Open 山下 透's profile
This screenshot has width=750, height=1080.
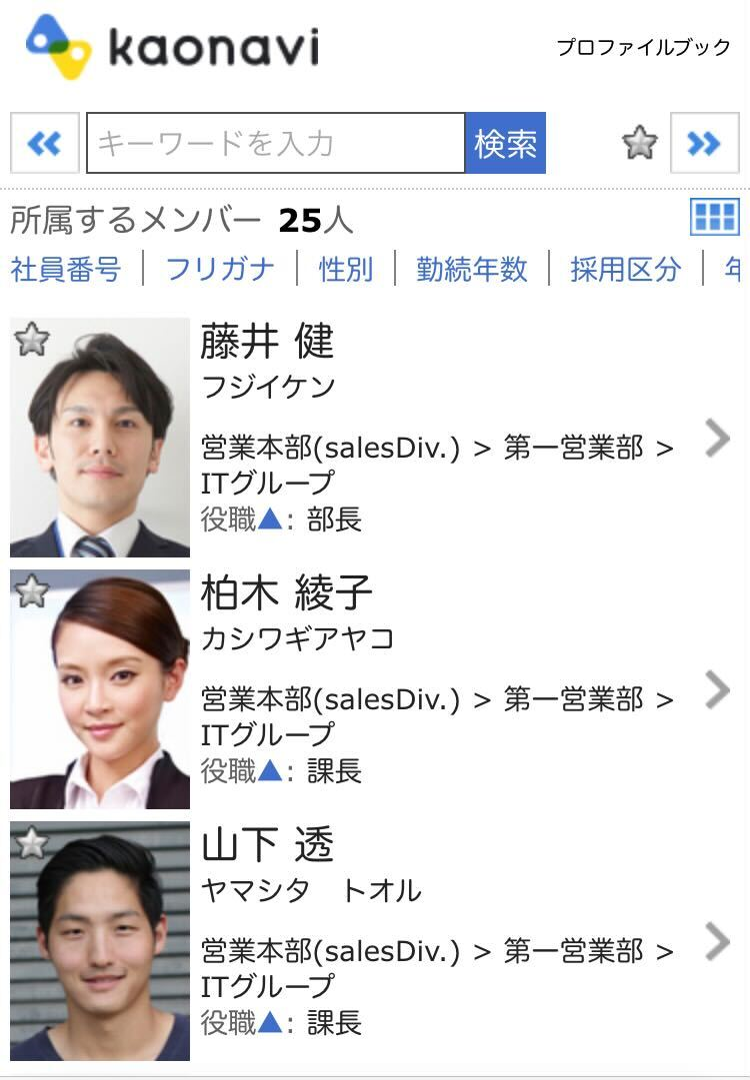coord(717,942)
